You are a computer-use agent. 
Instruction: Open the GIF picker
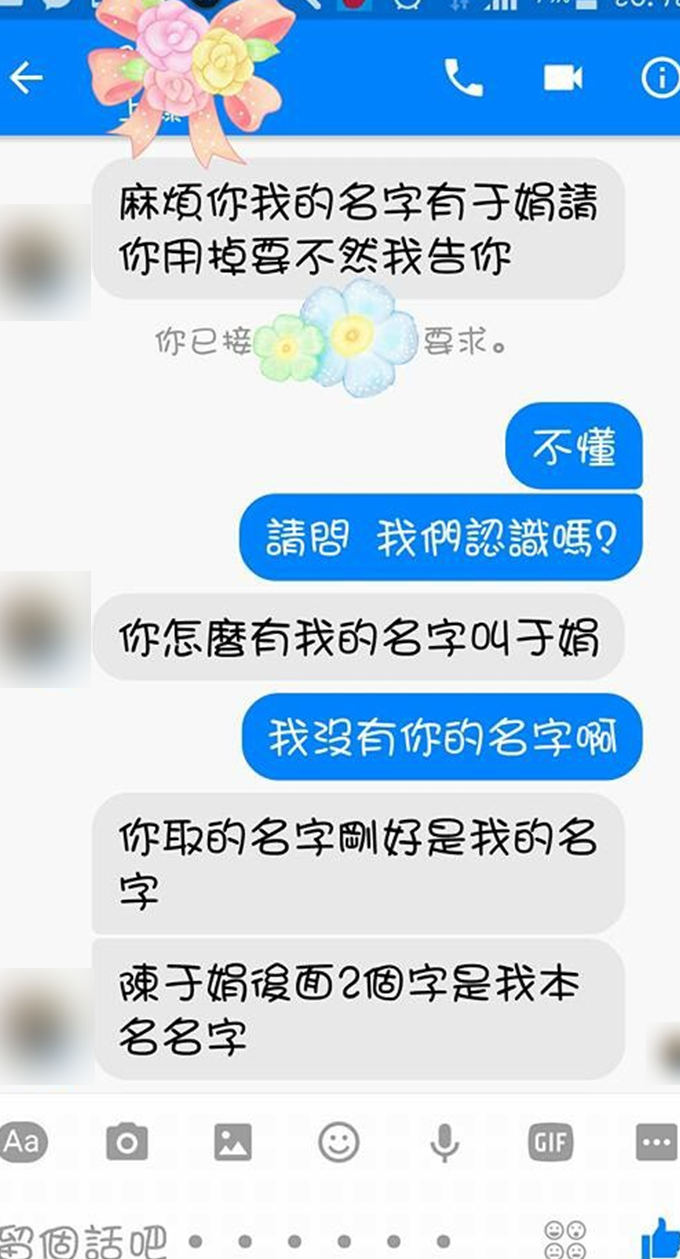[551, 1141]
